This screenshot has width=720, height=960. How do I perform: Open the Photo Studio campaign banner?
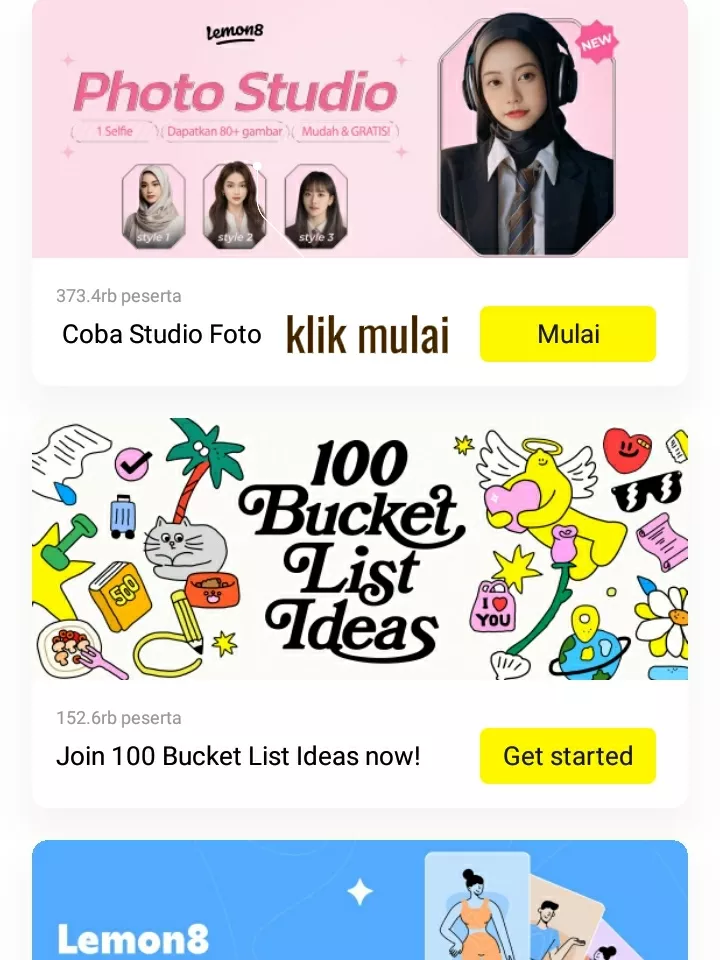(360, 130)
